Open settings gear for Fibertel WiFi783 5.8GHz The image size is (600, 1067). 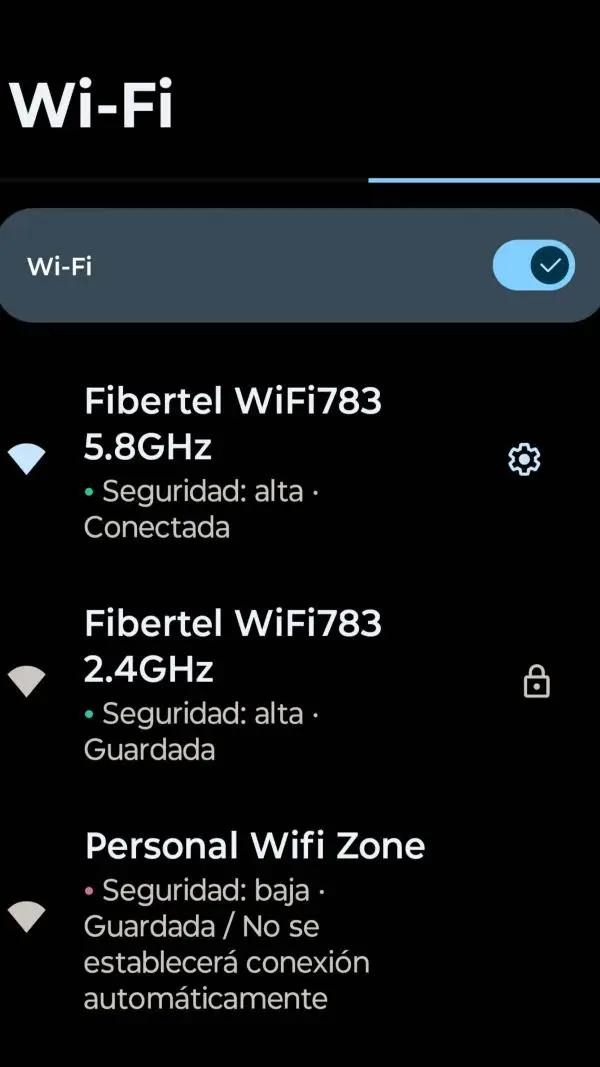coord(524,460)
